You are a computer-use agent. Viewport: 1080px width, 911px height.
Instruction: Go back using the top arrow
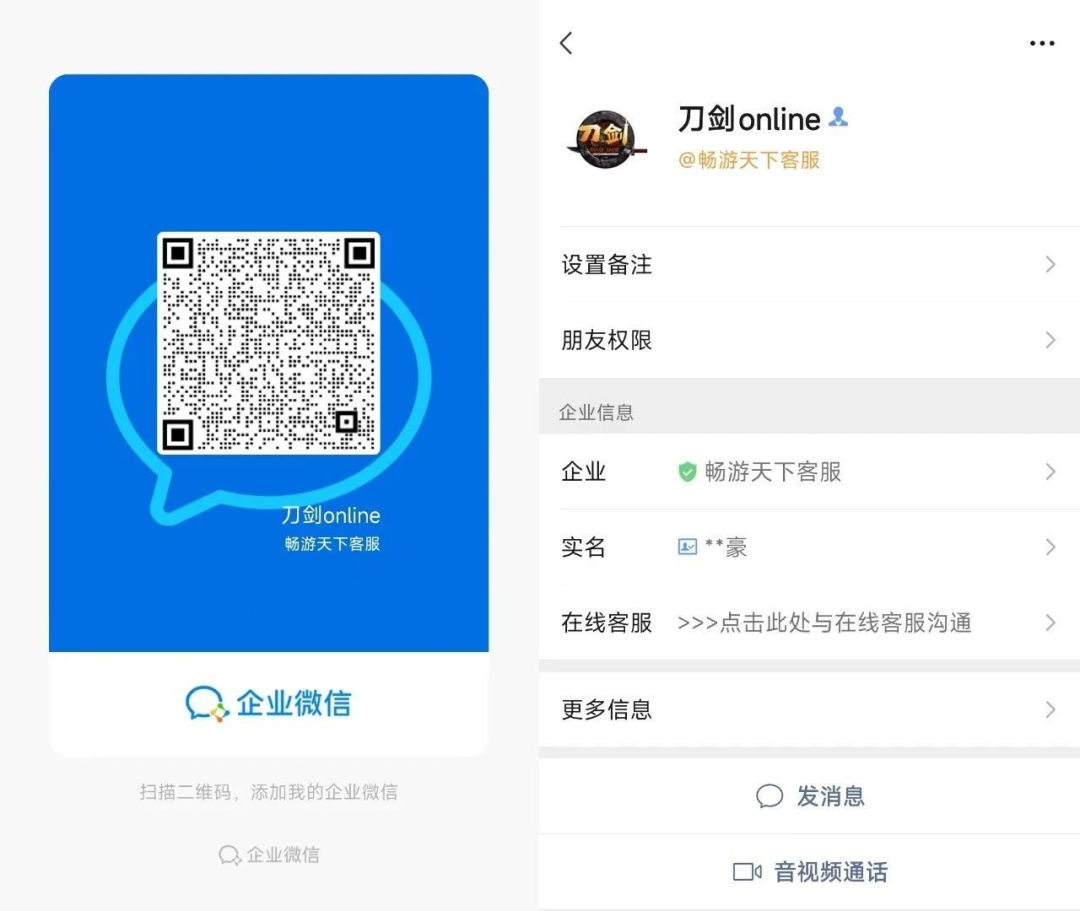pos(566,43)
